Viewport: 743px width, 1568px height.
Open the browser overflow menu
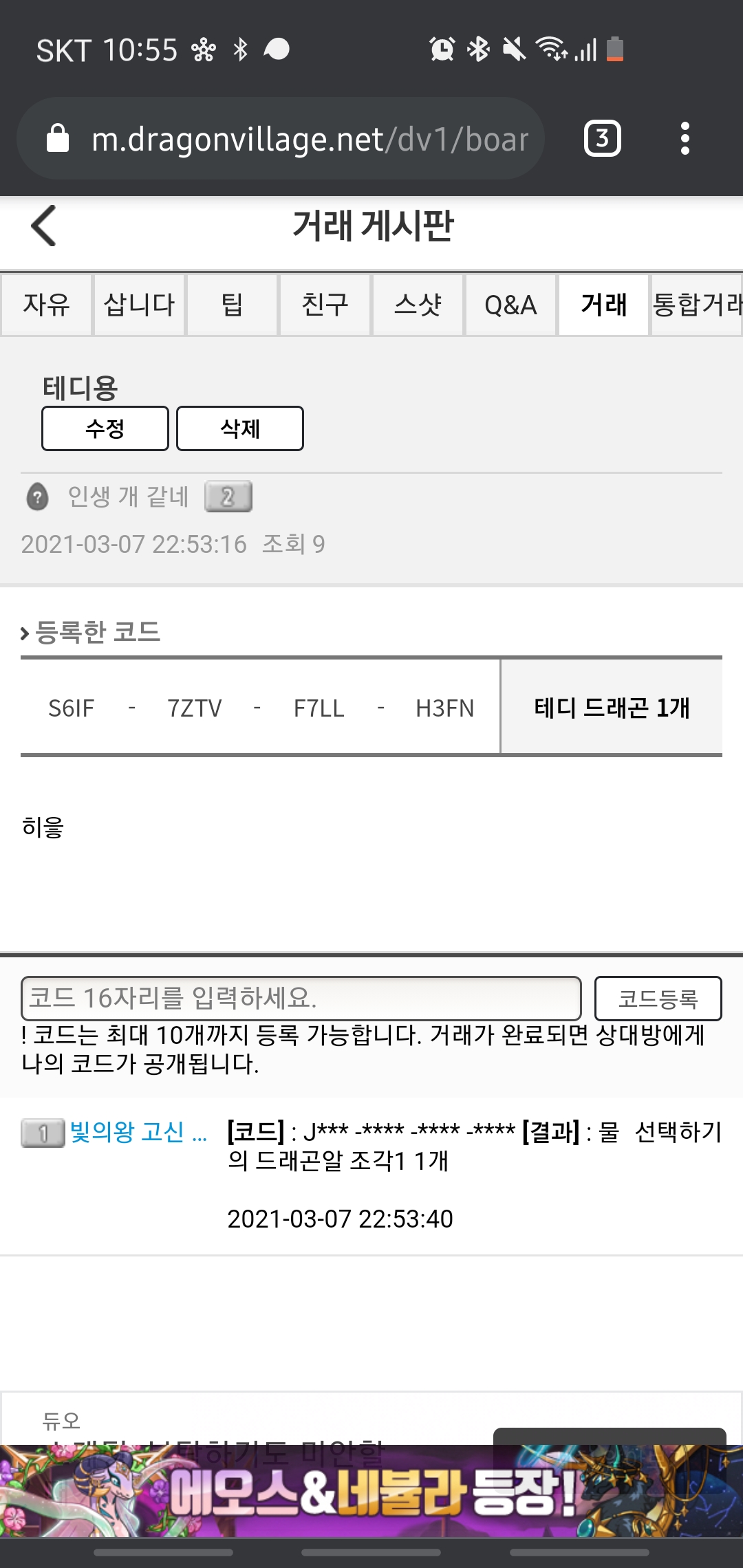685,138
